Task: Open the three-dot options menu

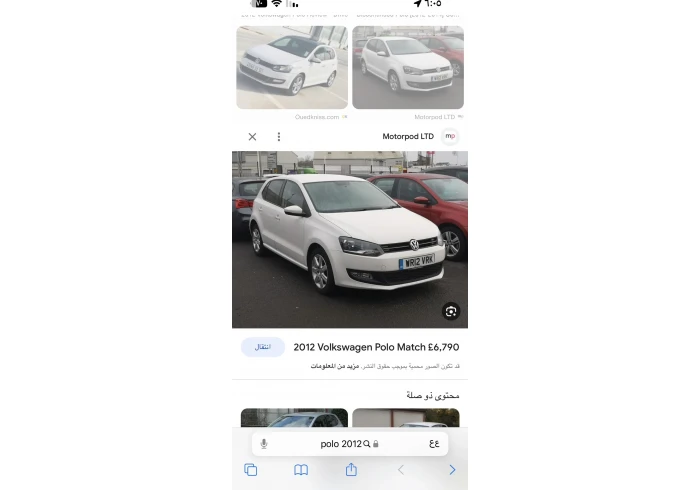Action: [279, 137]
